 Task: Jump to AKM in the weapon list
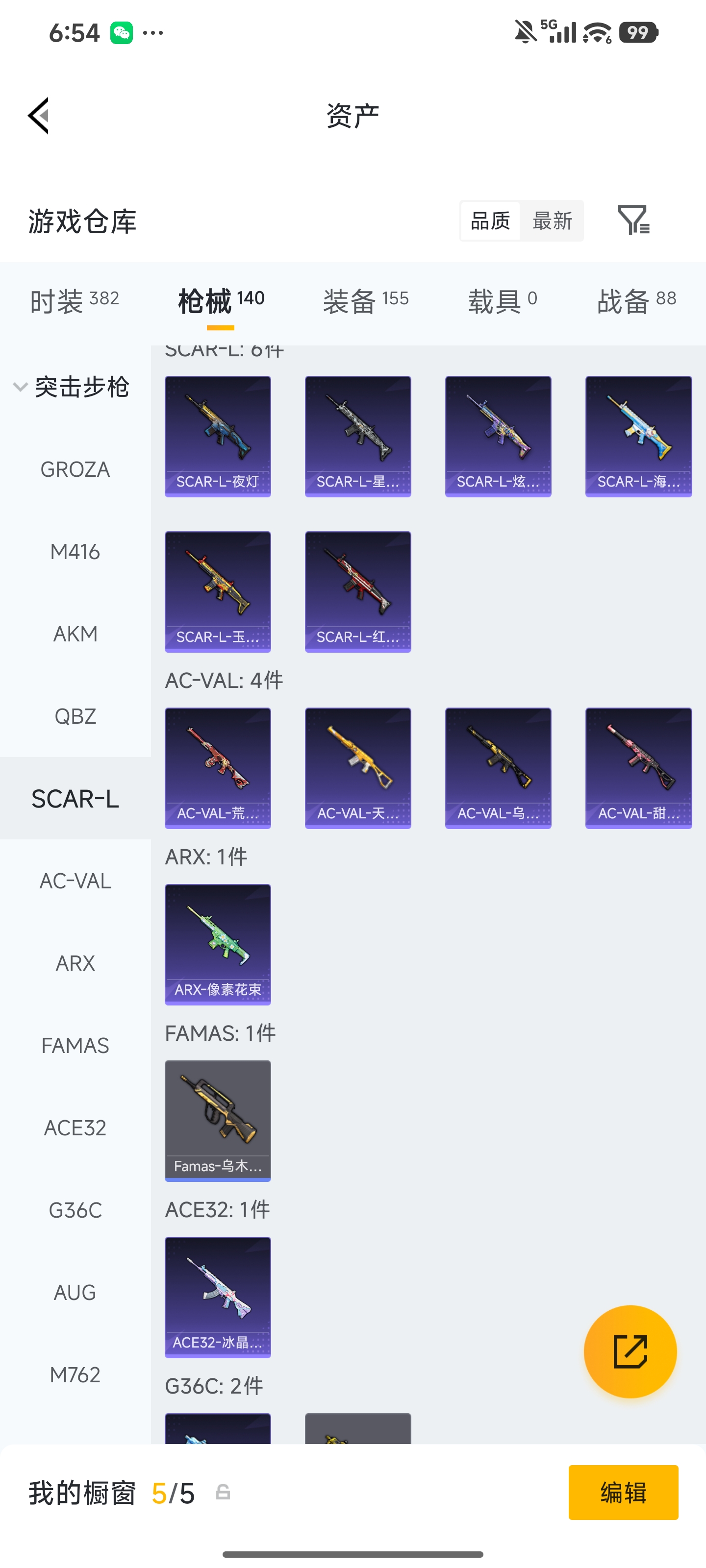click(76, 634)
